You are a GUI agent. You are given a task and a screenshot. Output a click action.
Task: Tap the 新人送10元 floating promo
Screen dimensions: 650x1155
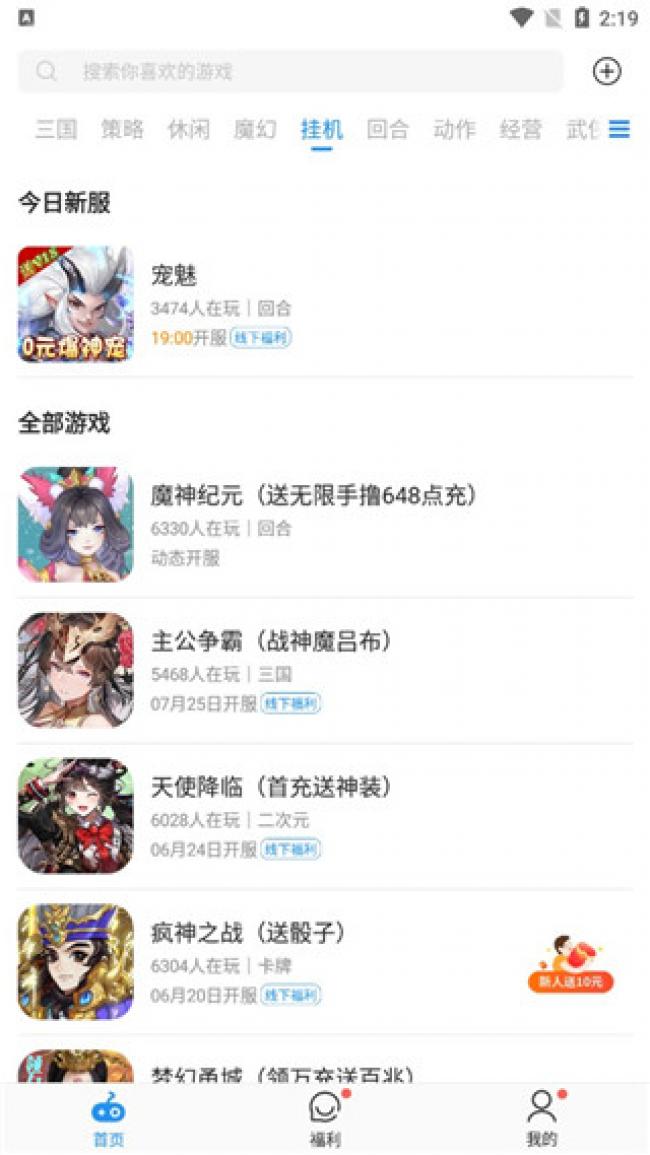click(x=570, y=963)
